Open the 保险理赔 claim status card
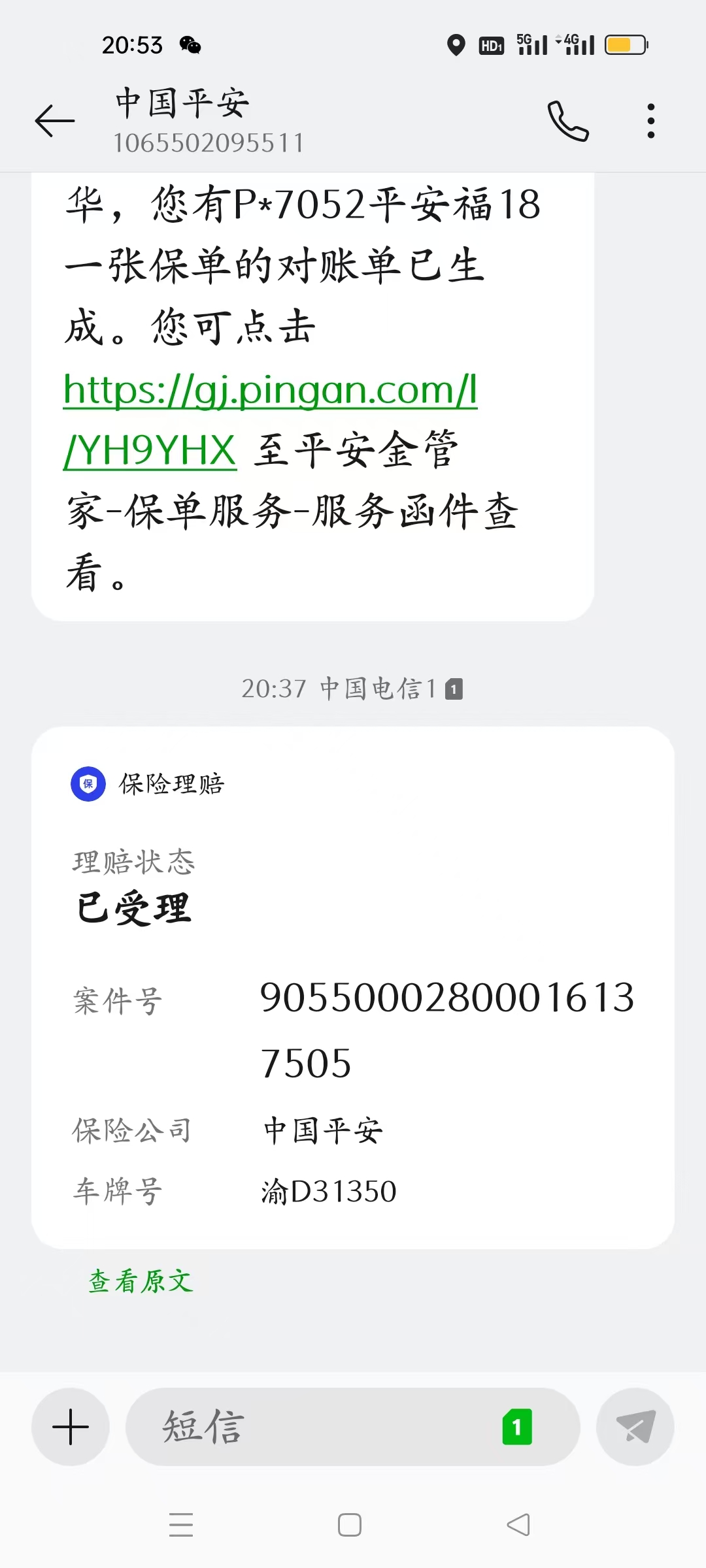Image resolution: width=706 pixels, height=1568 pixels. pos(353,987)
